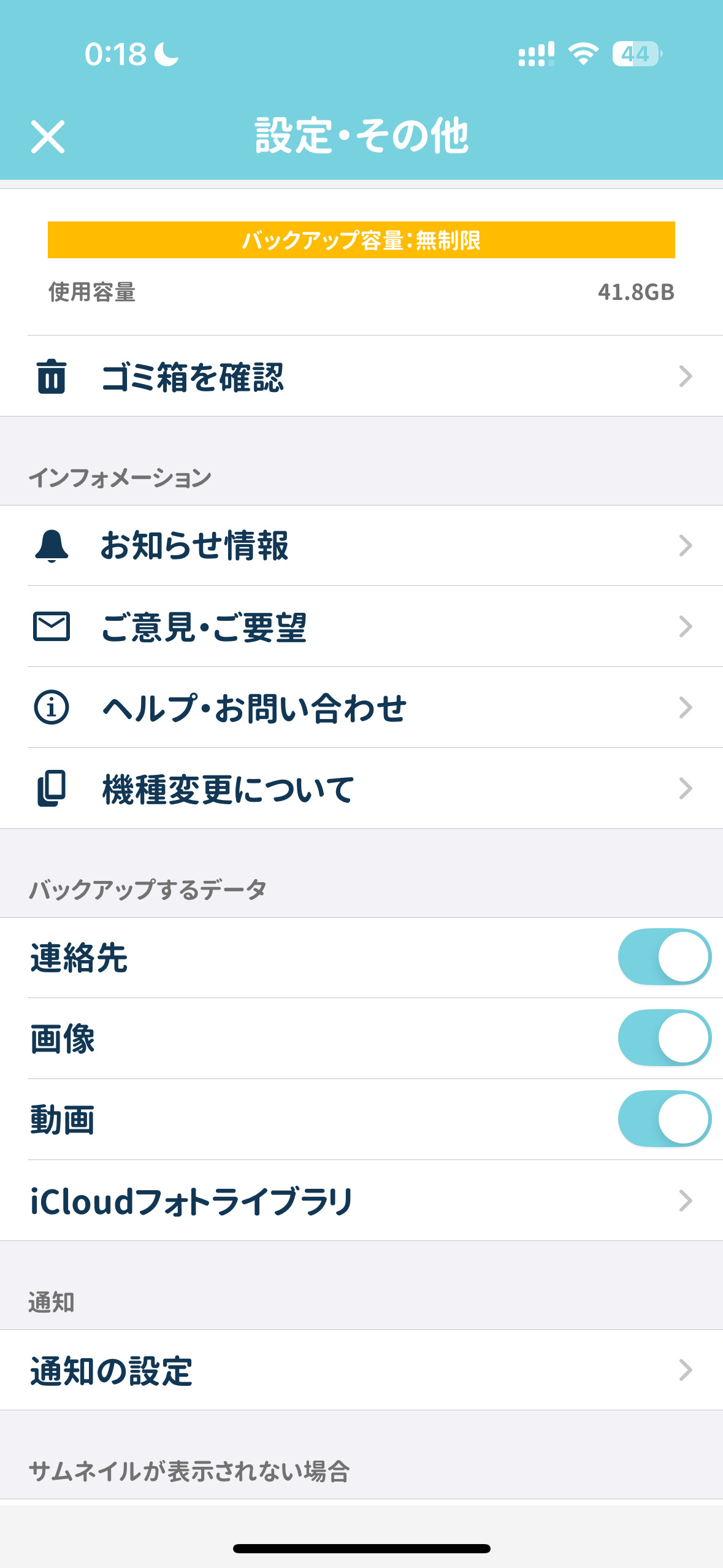Open iCloudフォトライブラリ settings
This screenshot has height=1568, width=723.
point(361,1201)
